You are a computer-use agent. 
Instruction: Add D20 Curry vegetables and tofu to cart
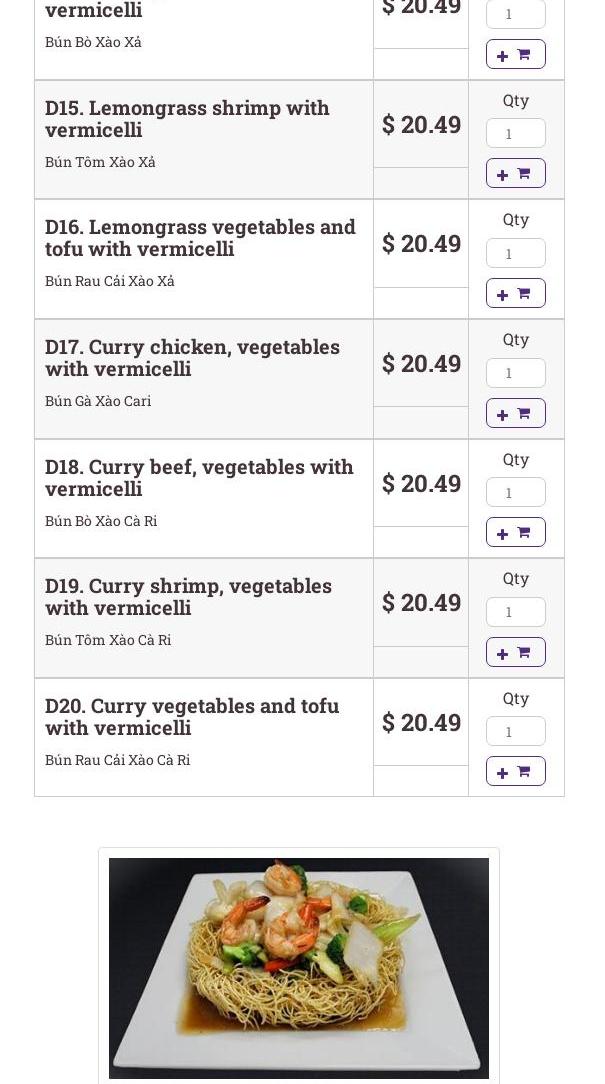coord(515,771)
